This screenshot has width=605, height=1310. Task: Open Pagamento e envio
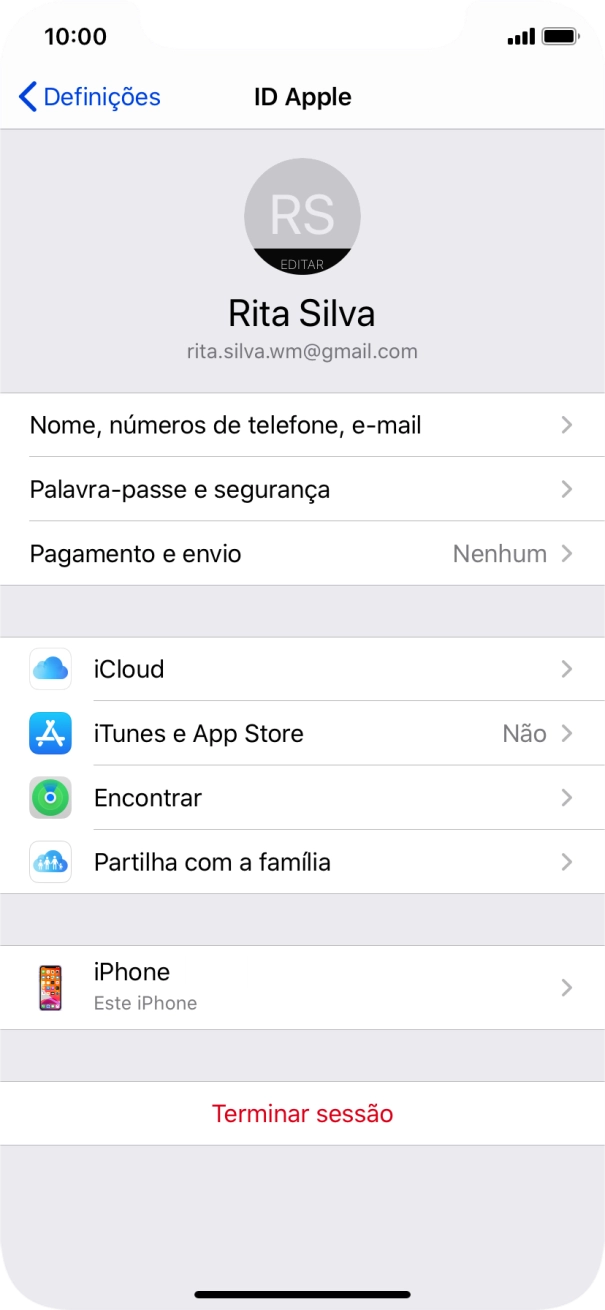[x=302, y=554]
